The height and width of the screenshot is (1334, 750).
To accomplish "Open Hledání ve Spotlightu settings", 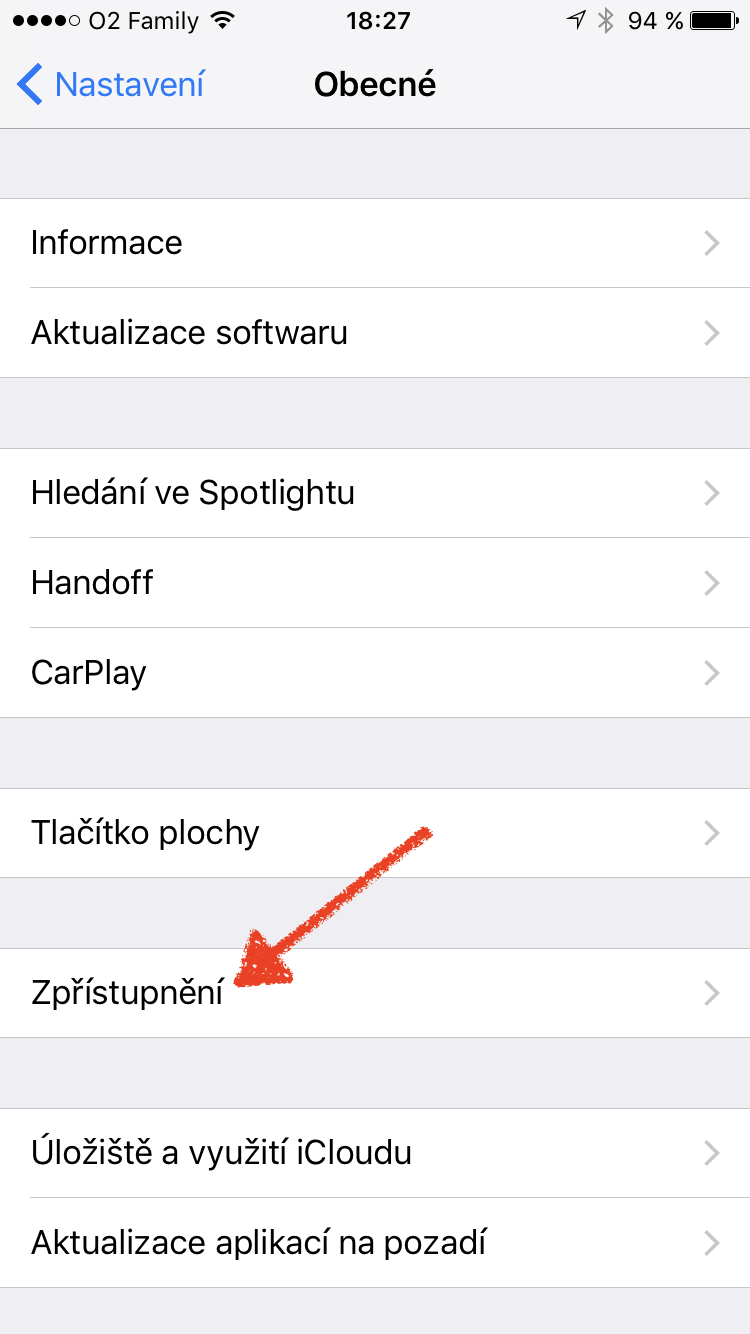I will (x=375, y=493).
